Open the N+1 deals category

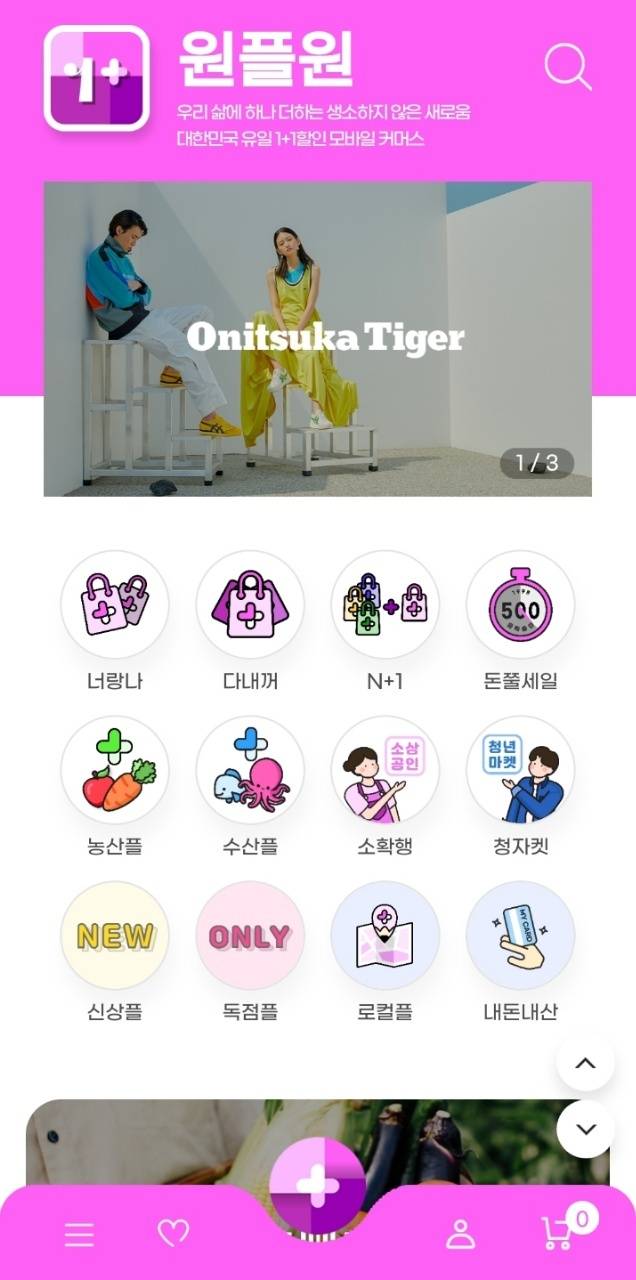point(385,604)
